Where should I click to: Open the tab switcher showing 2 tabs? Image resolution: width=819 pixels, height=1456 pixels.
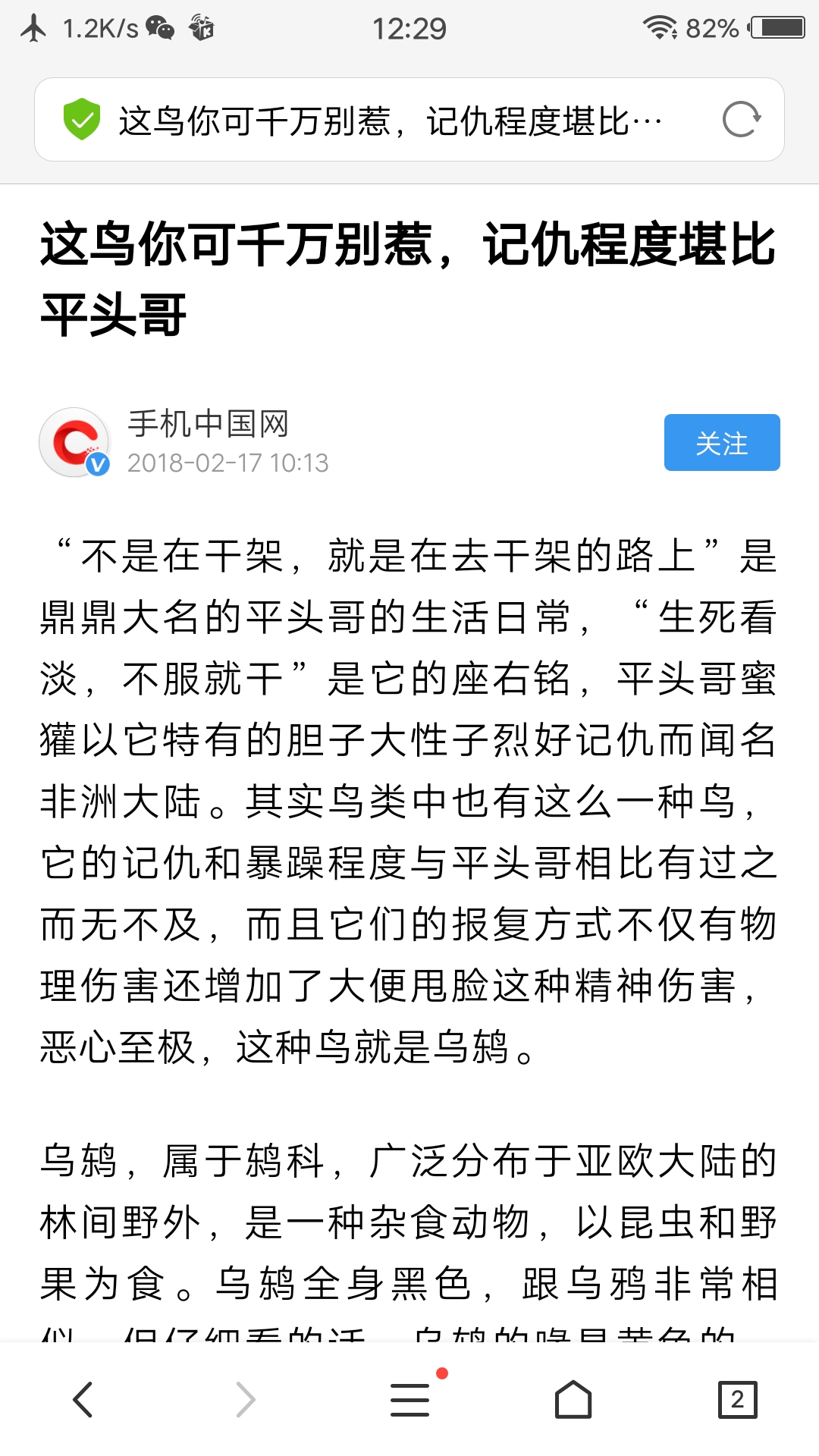coord(737,1399)
